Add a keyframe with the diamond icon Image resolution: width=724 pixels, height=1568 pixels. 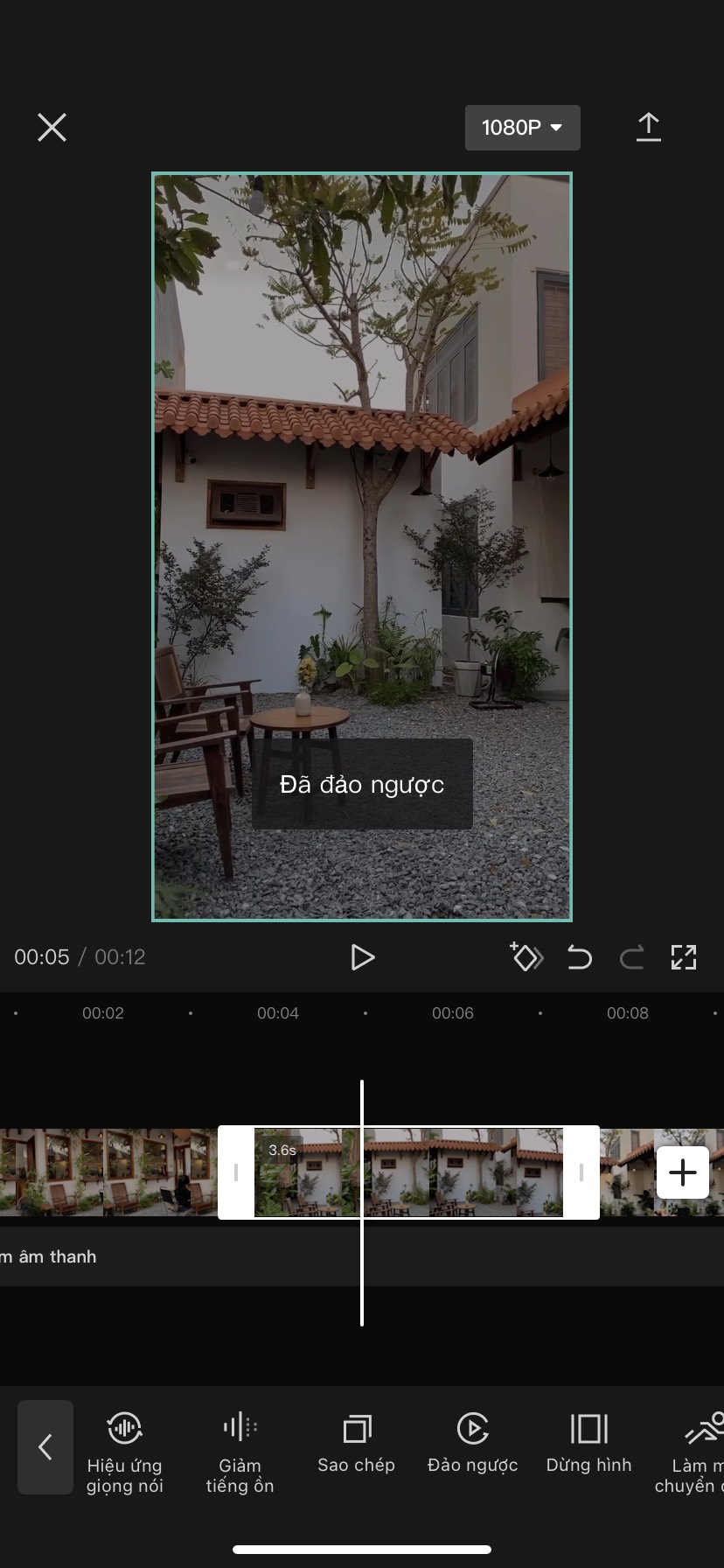(526, 957)
